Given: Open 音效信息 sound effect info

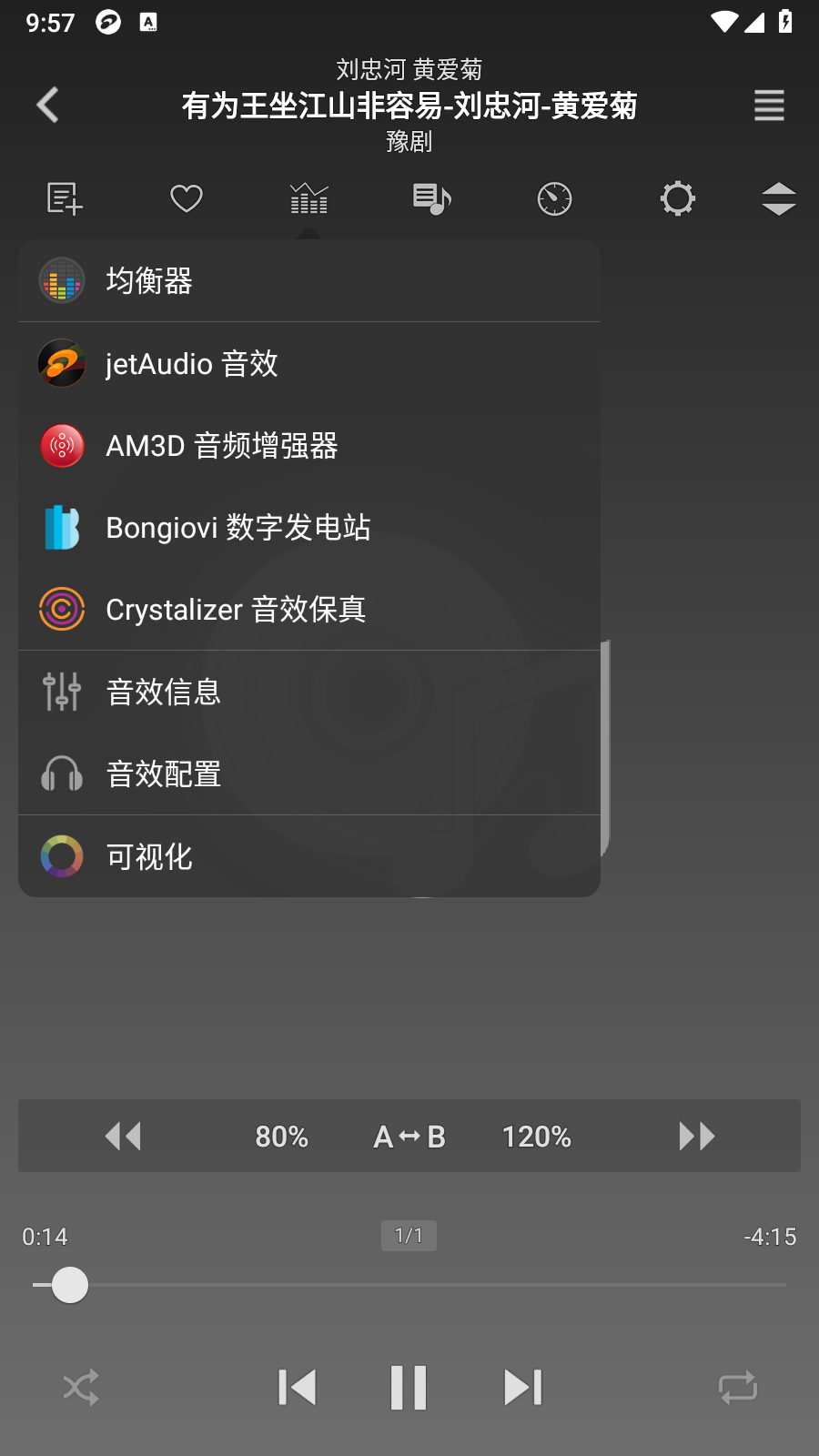Looking at the screenshot, I should (309, 692).
